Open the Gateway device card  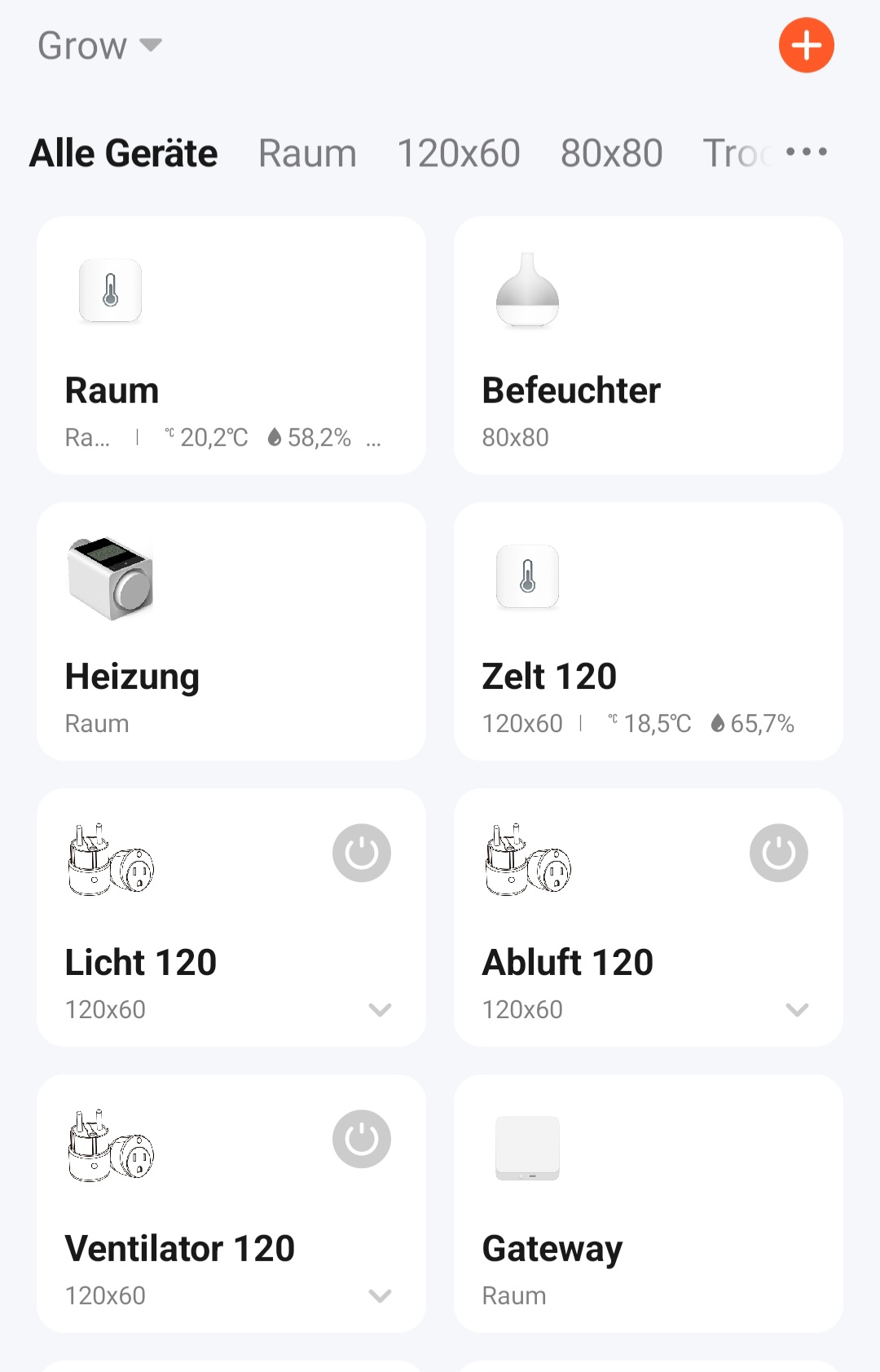click(648, 1203)
